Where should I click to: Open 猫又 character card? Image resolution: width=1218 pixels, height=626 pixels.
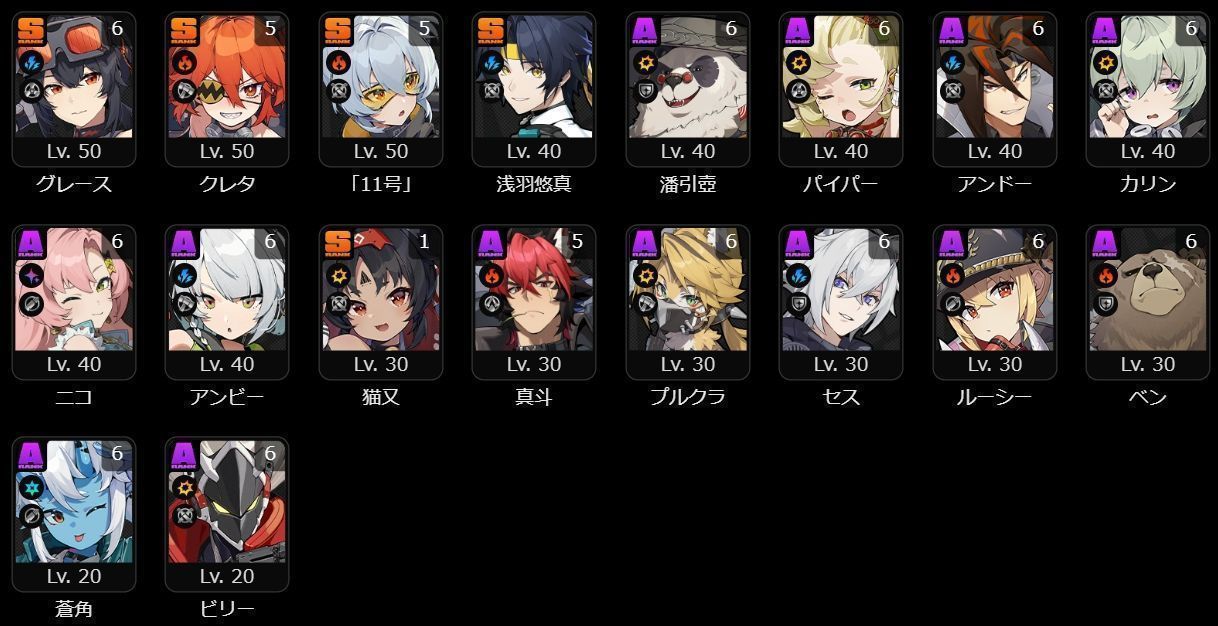click(381, 301)
